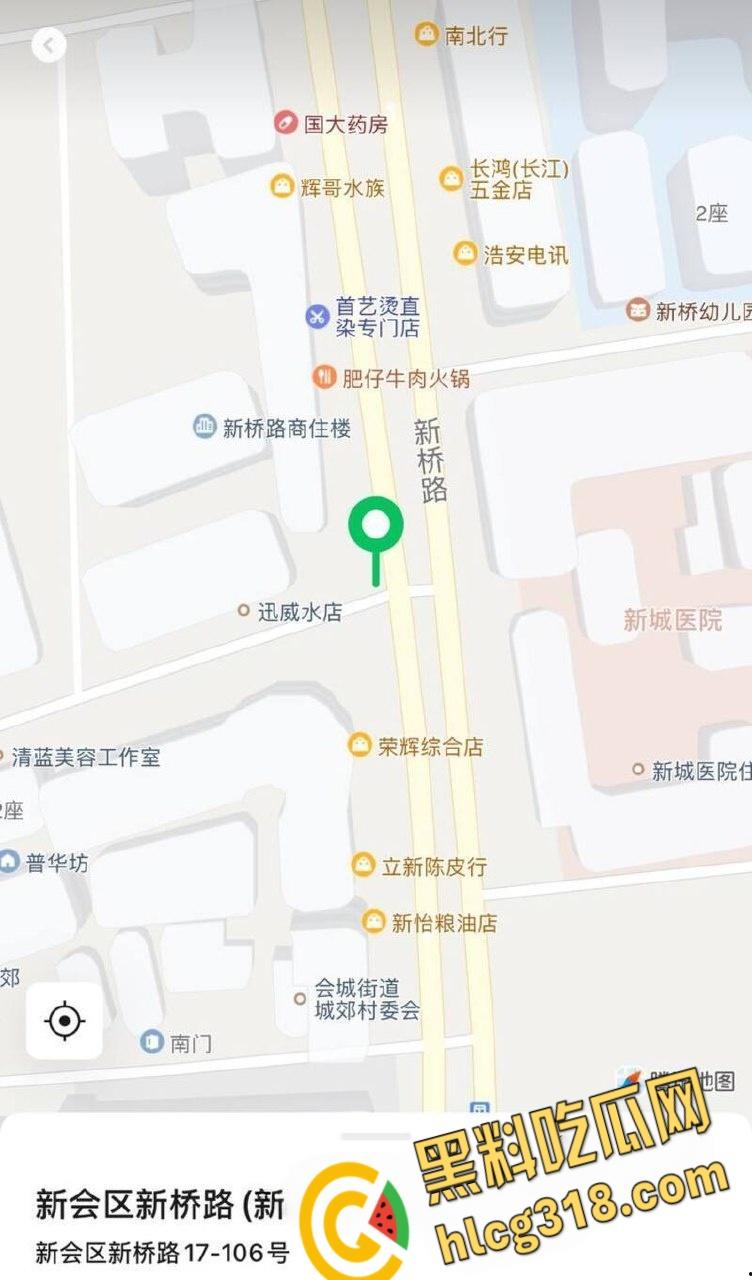Select the 立新陈皮行 shop marker
The image size is (752, 1280).
click(362, 866)
